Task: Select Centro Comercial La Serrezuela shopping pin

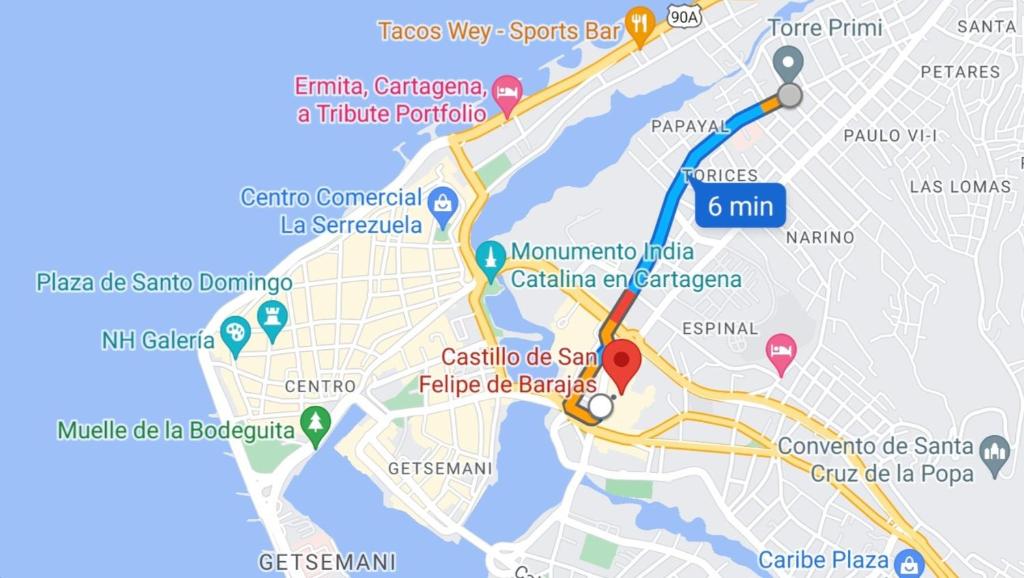Action: [442, 206]
